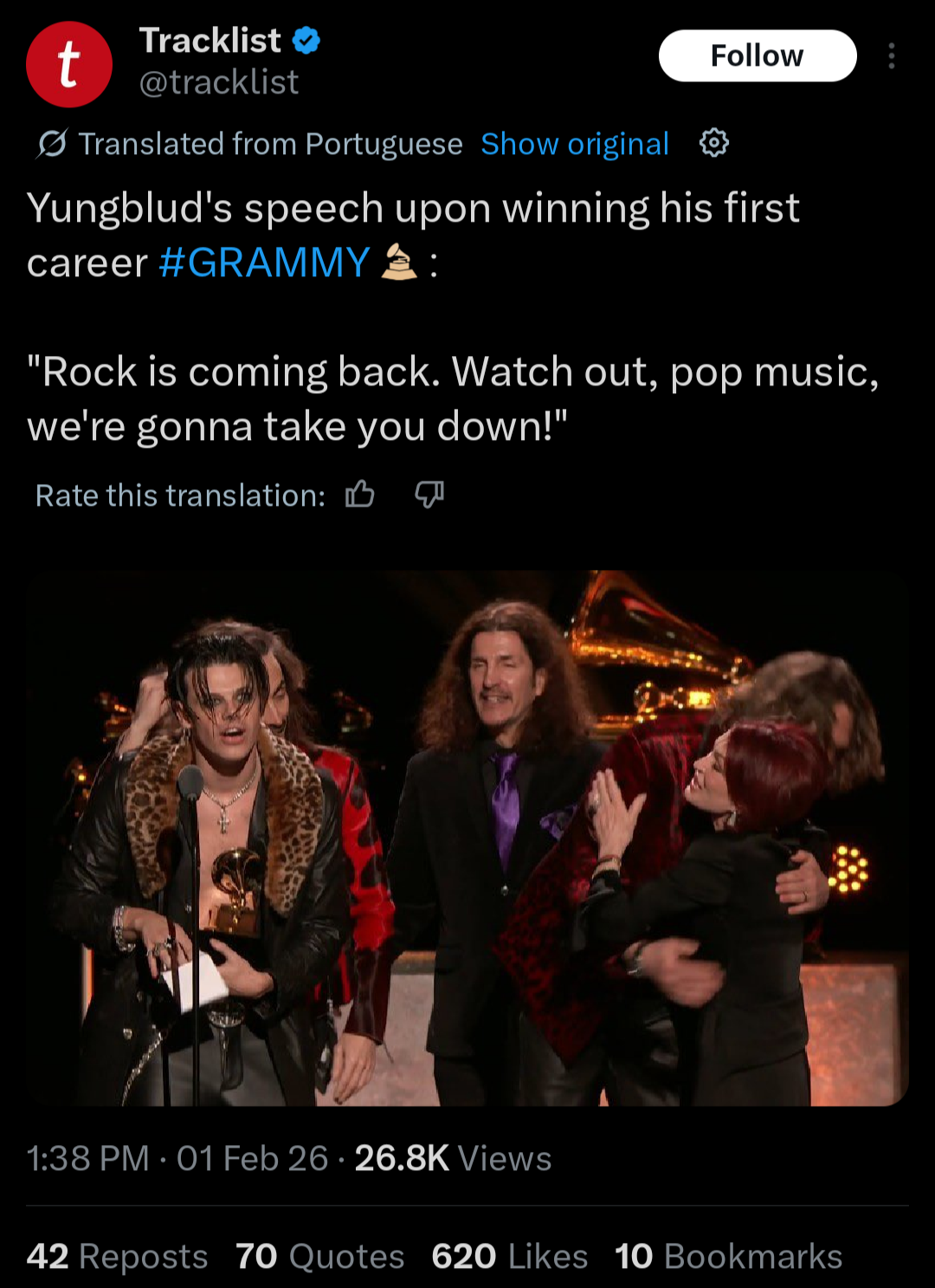Rate the translation thumbs up

(x=360, y=495)
